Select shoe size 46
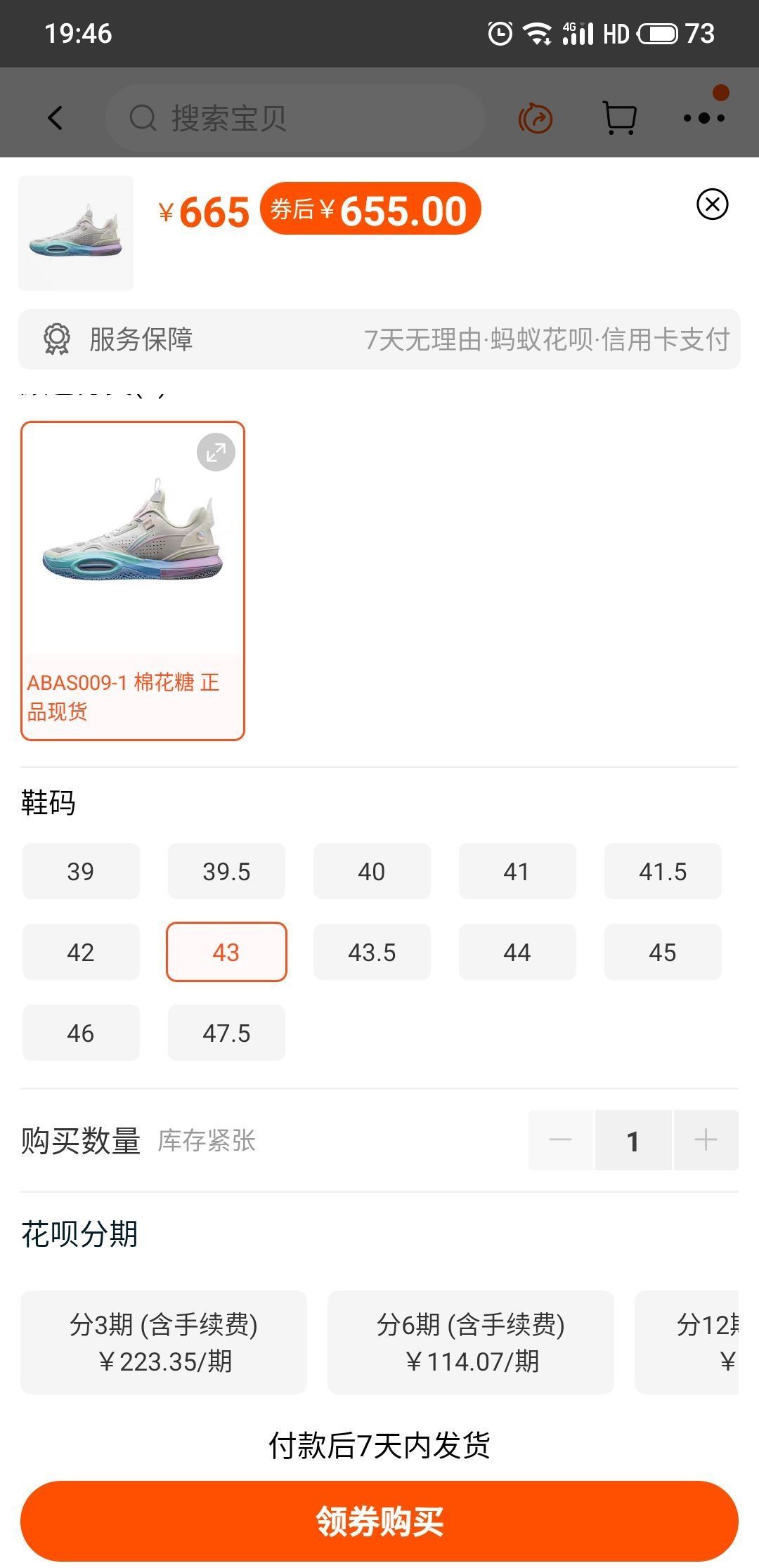This screenshot has height=1568, width=759. (x=81, y=1033)
